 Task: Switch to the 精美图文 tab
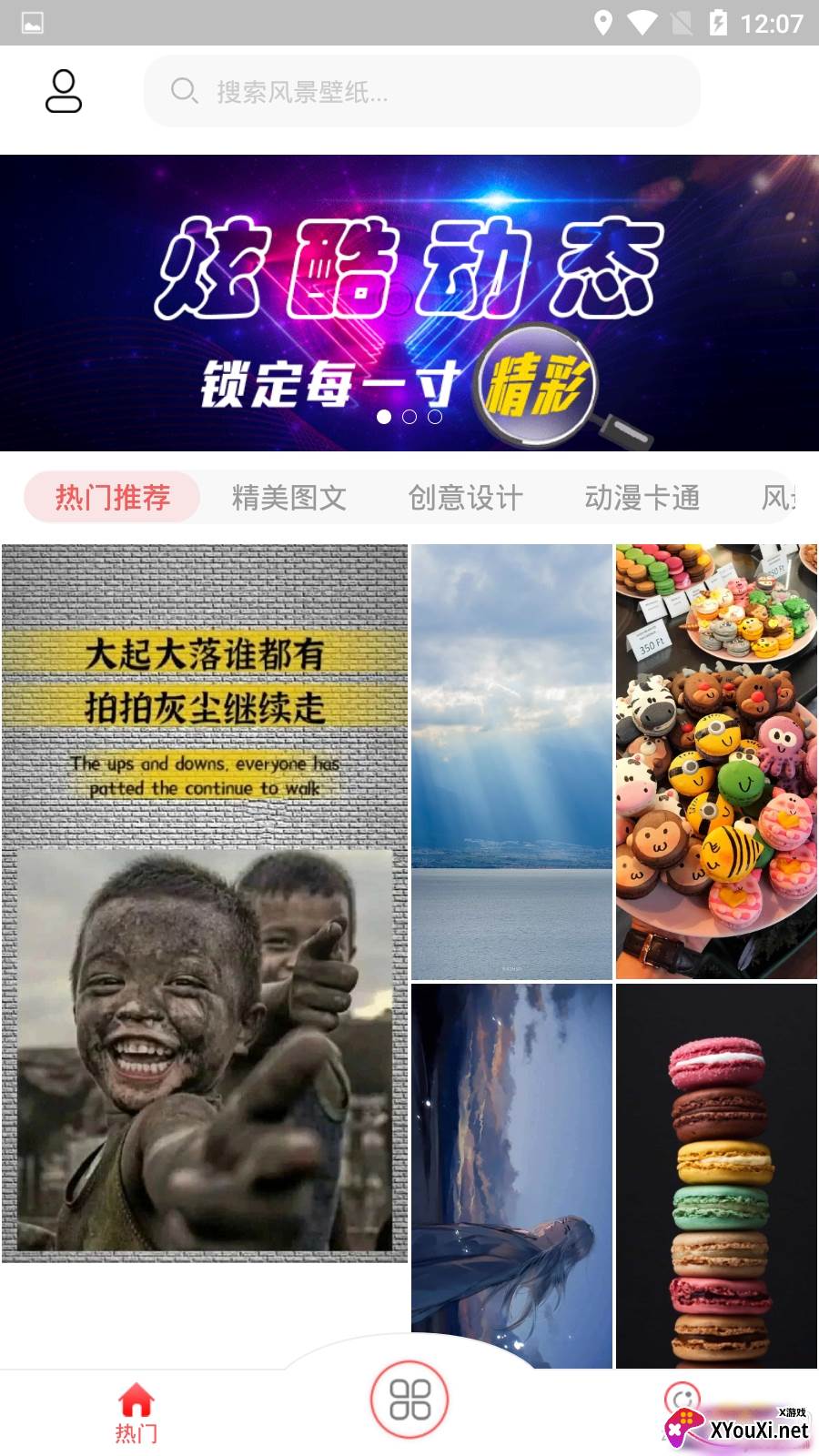tap(288, 497)
